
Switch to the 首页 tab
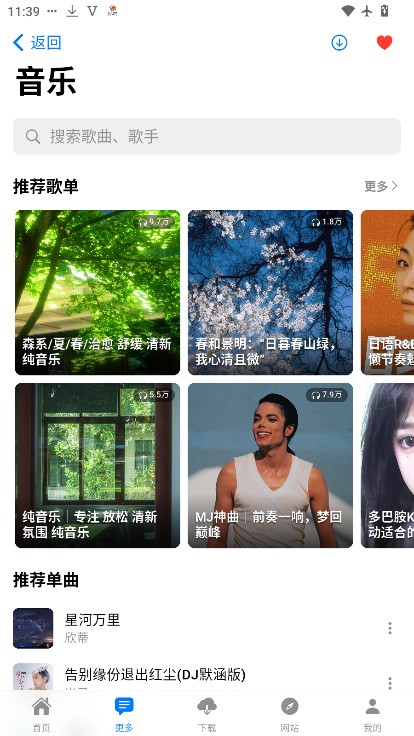pyautogui.click(x=41, y=714)
